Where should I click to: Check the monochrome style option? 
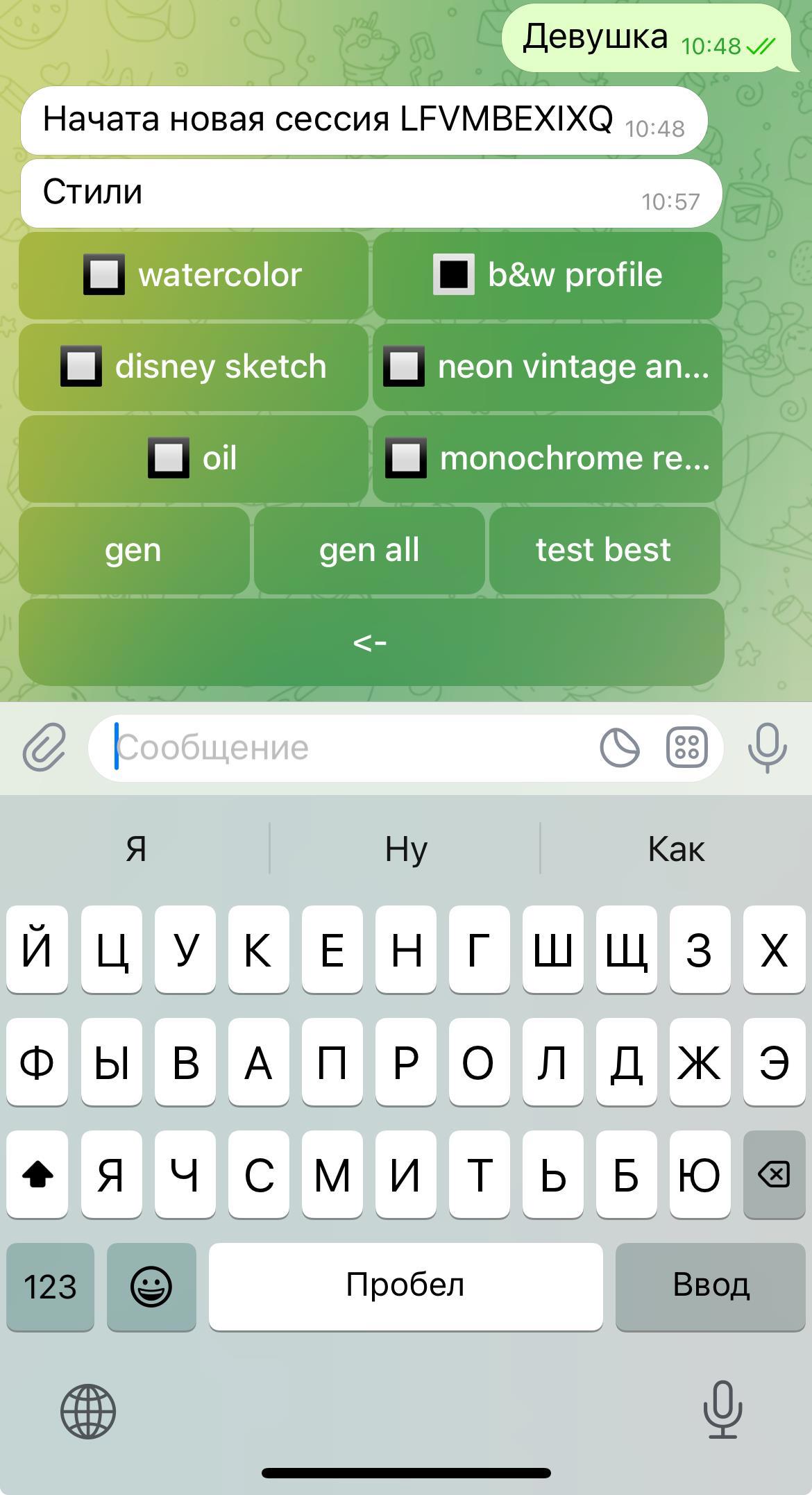coord(548,459)
